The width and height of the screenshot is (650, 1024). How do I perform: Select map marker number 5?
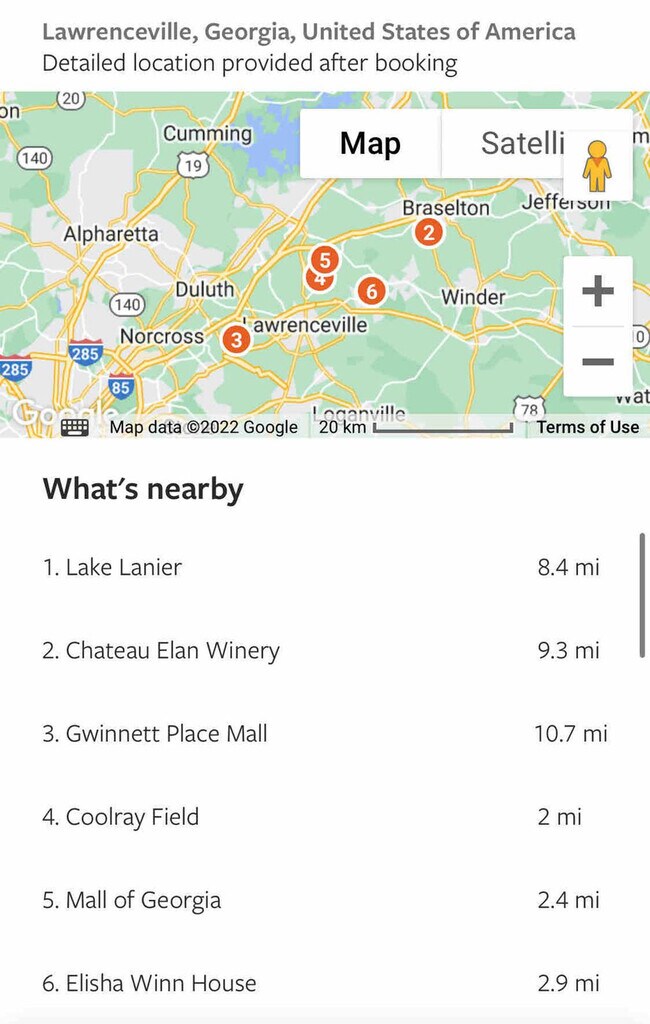point(324,260)
